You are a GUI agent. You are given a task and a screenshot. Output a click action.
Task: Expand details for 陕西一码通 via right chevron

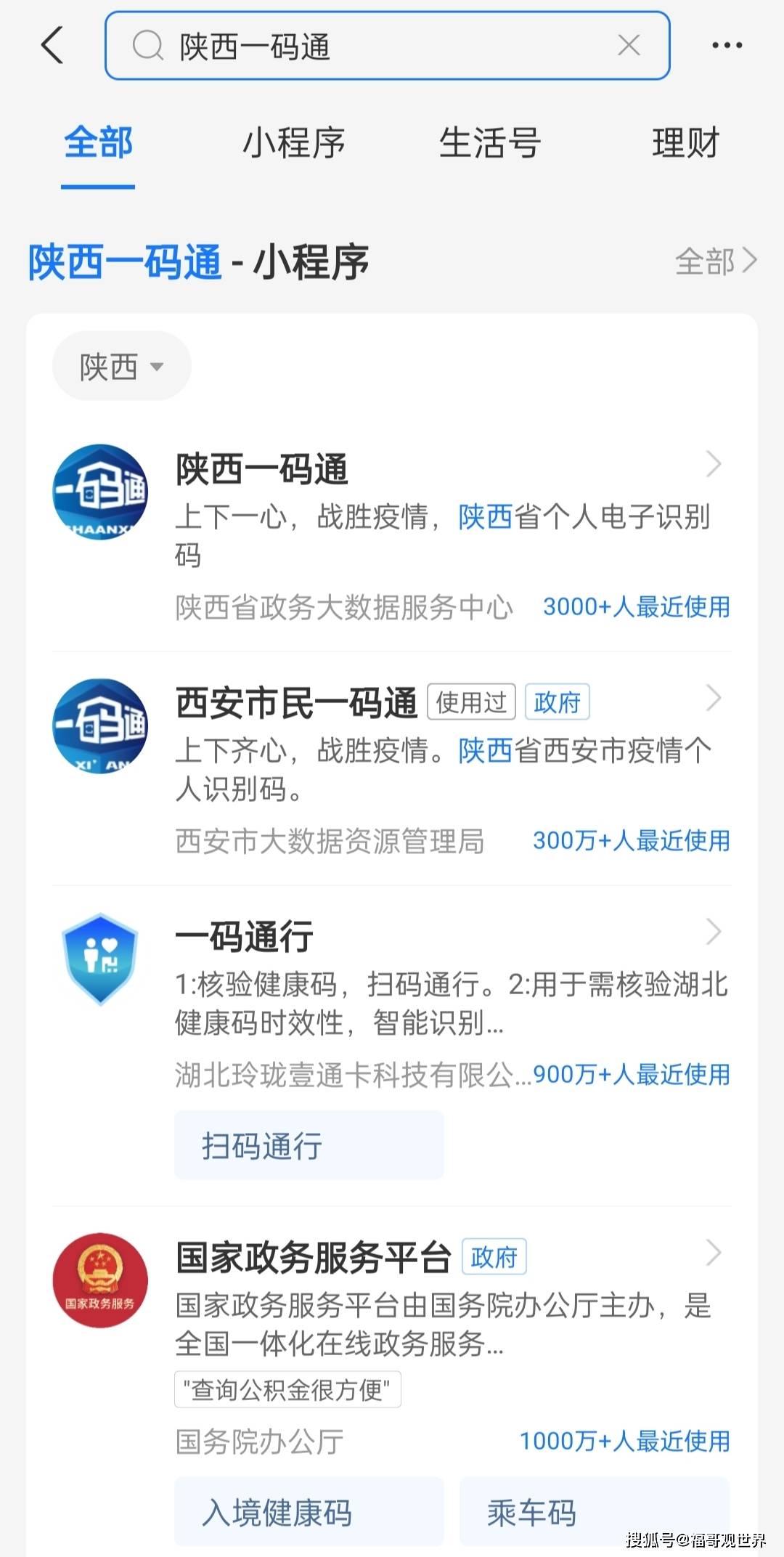pos(714,463)
